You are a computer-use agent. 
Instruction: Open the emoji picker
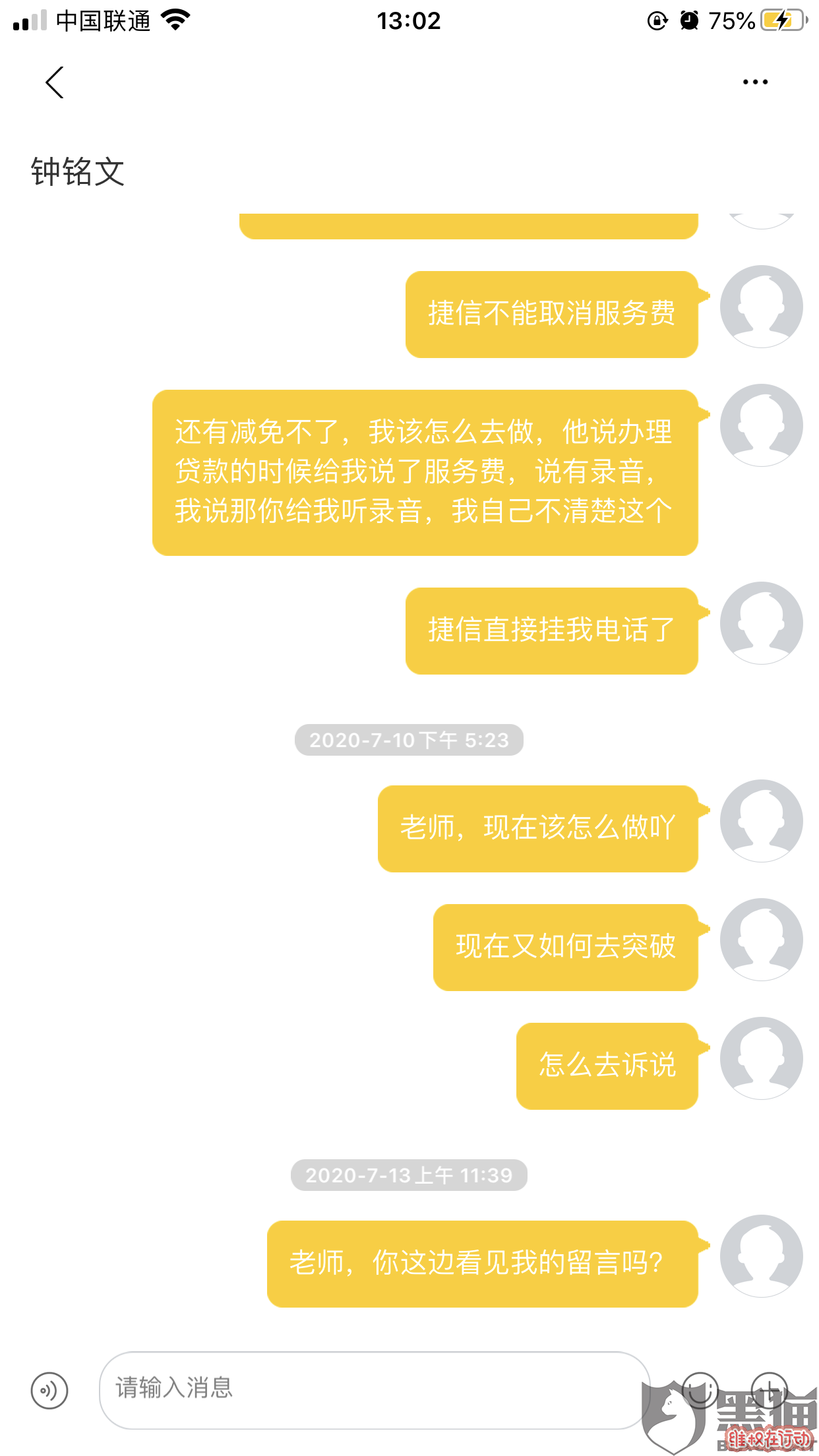point(700,1391)
